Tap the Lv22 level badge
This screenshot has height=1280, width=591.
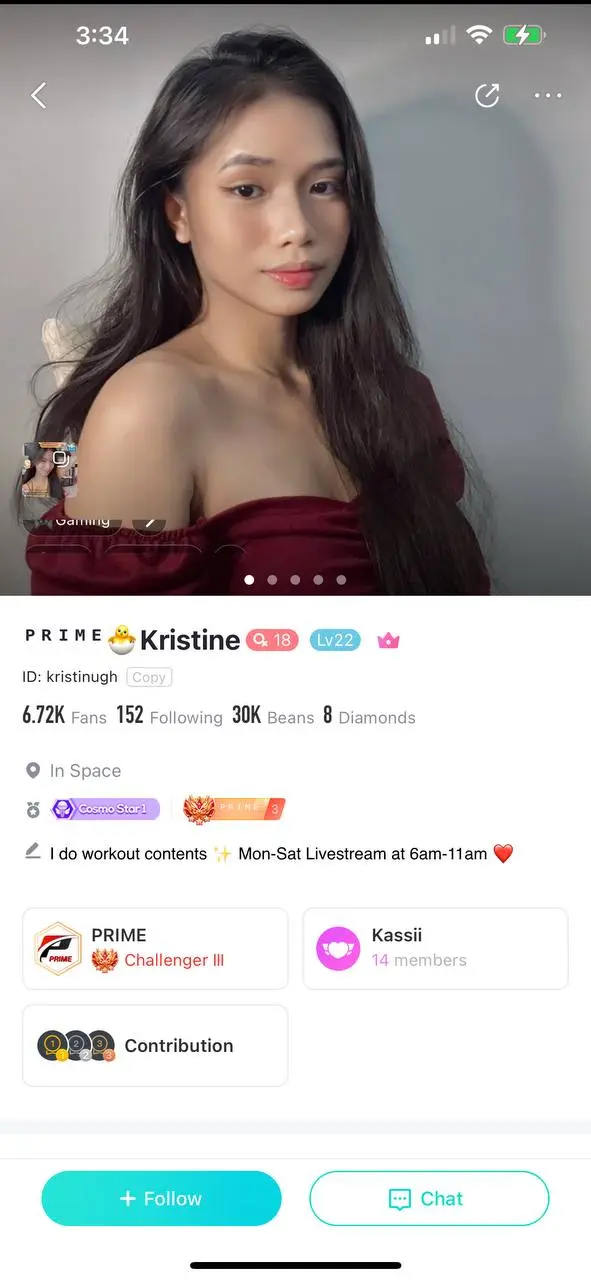pos(335,640)
